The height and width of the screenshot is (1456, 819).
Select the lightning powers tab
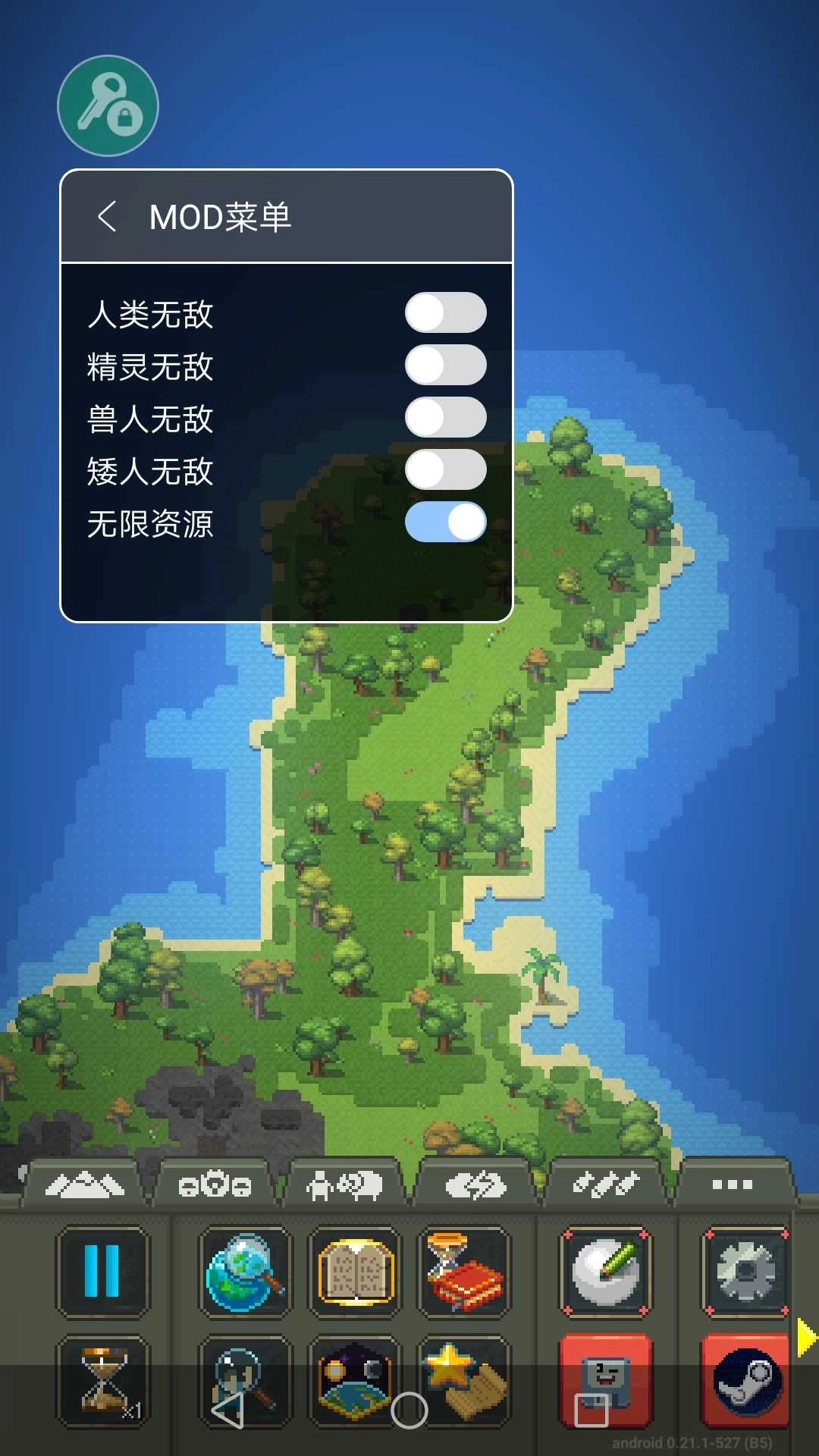(x=474, y=1183)
